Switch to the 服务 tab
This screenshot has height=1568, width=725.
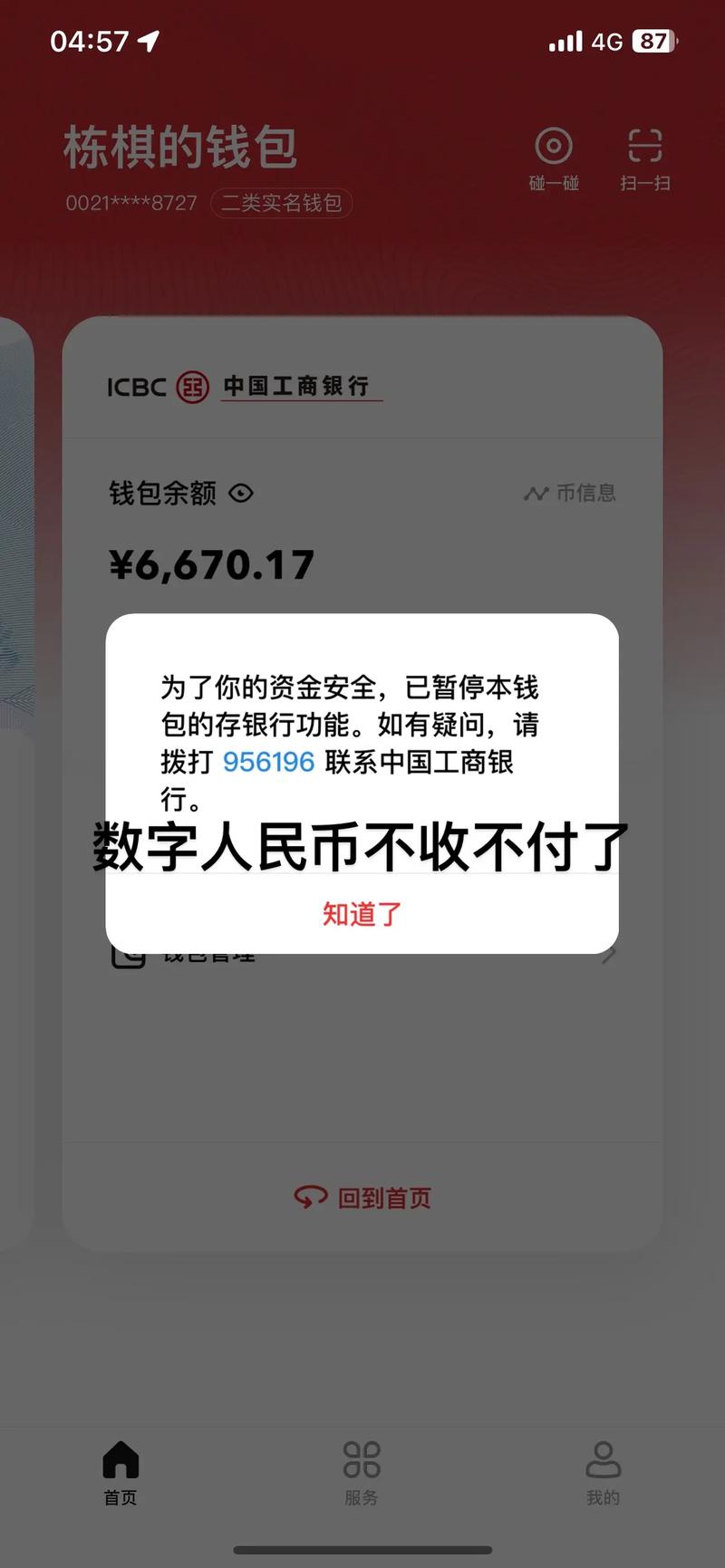coord(362,1472)
